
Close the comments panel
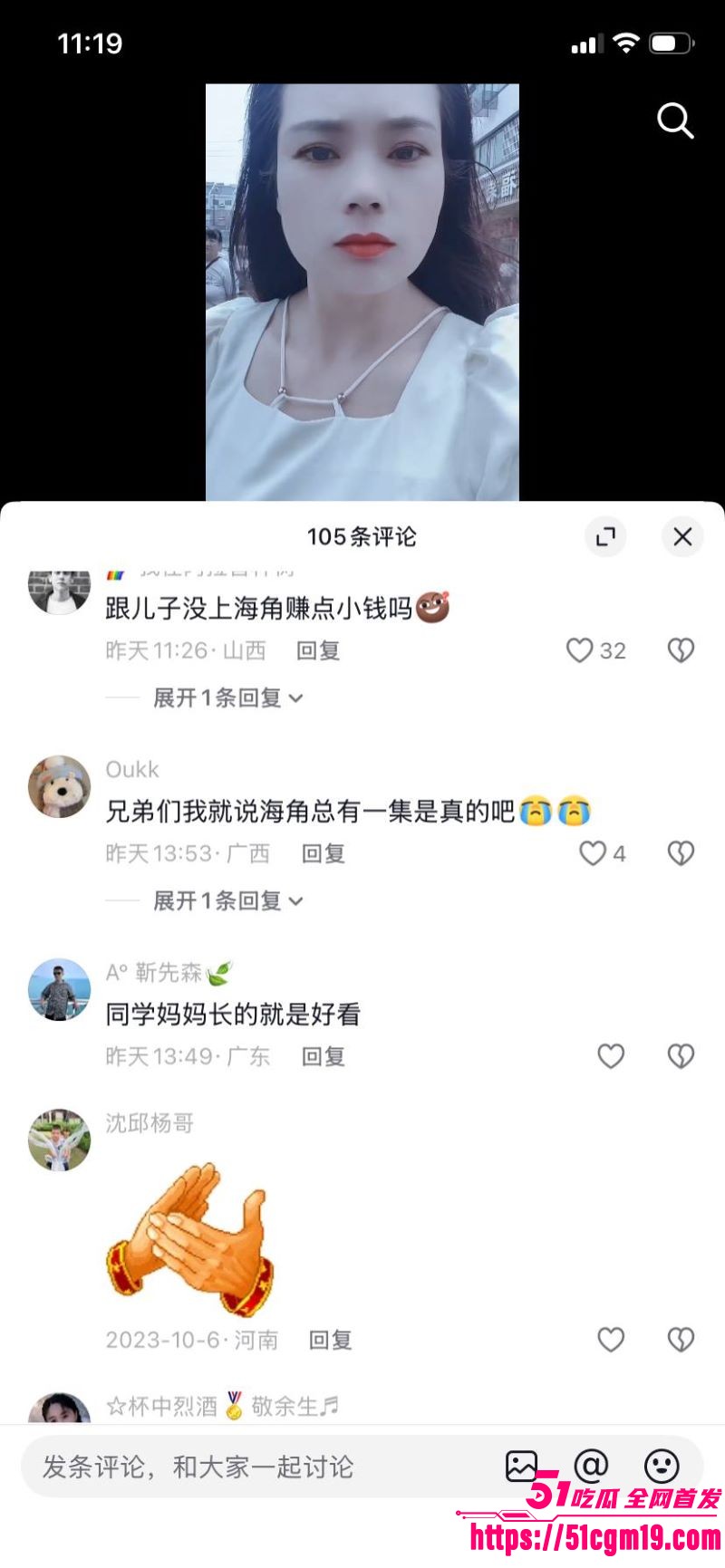[x=682, y=536]
